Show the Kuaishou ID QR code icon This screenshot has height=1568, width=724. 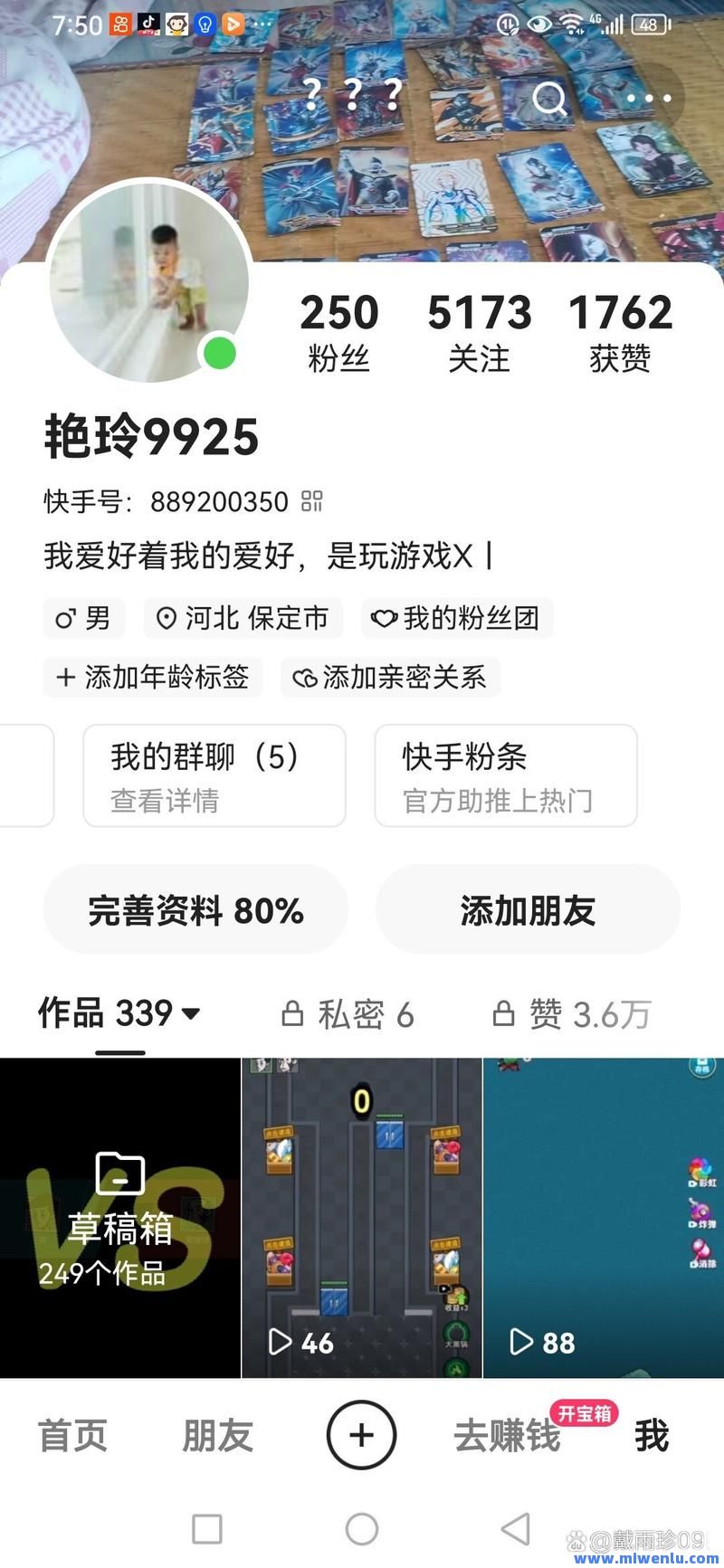[x=312, y=501]
